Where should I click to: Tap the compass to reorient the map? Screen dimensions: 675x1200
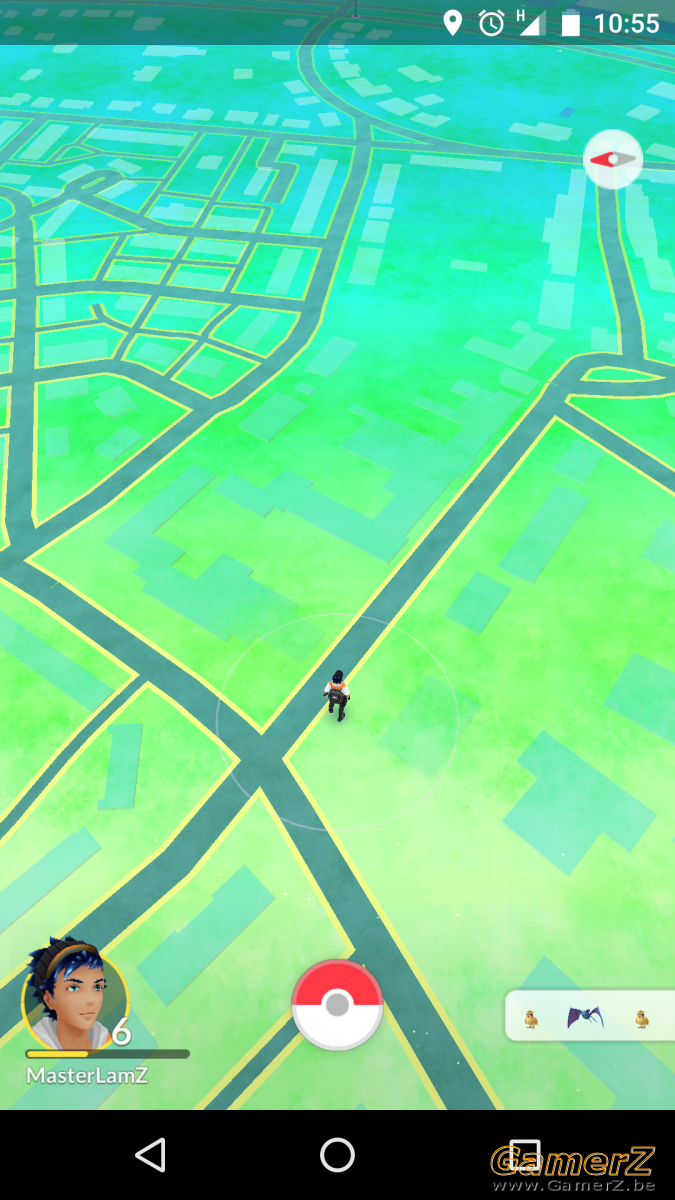613,159
